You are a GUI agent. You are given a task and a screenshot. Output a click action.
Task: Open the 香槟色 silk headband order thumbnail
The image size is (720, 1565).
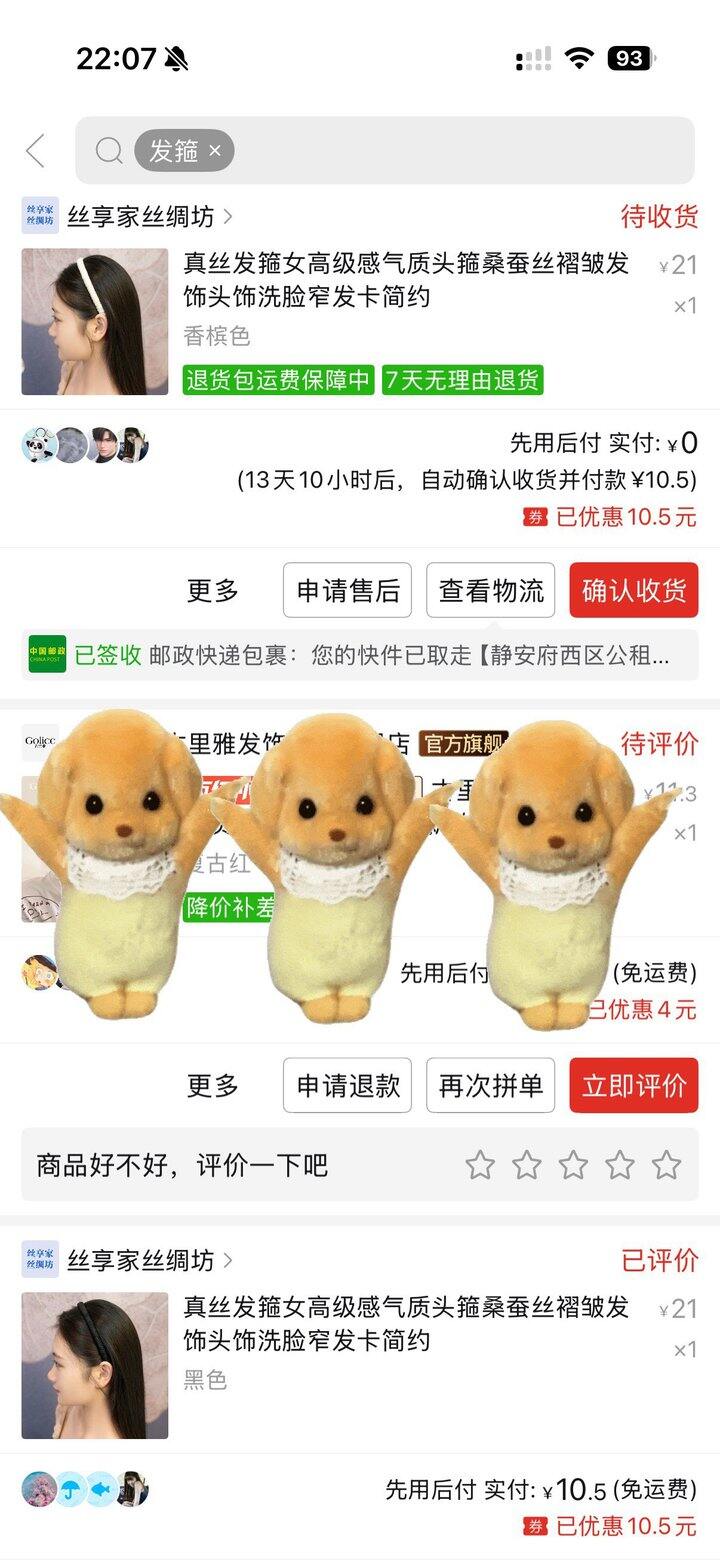(x=95, y=322)
